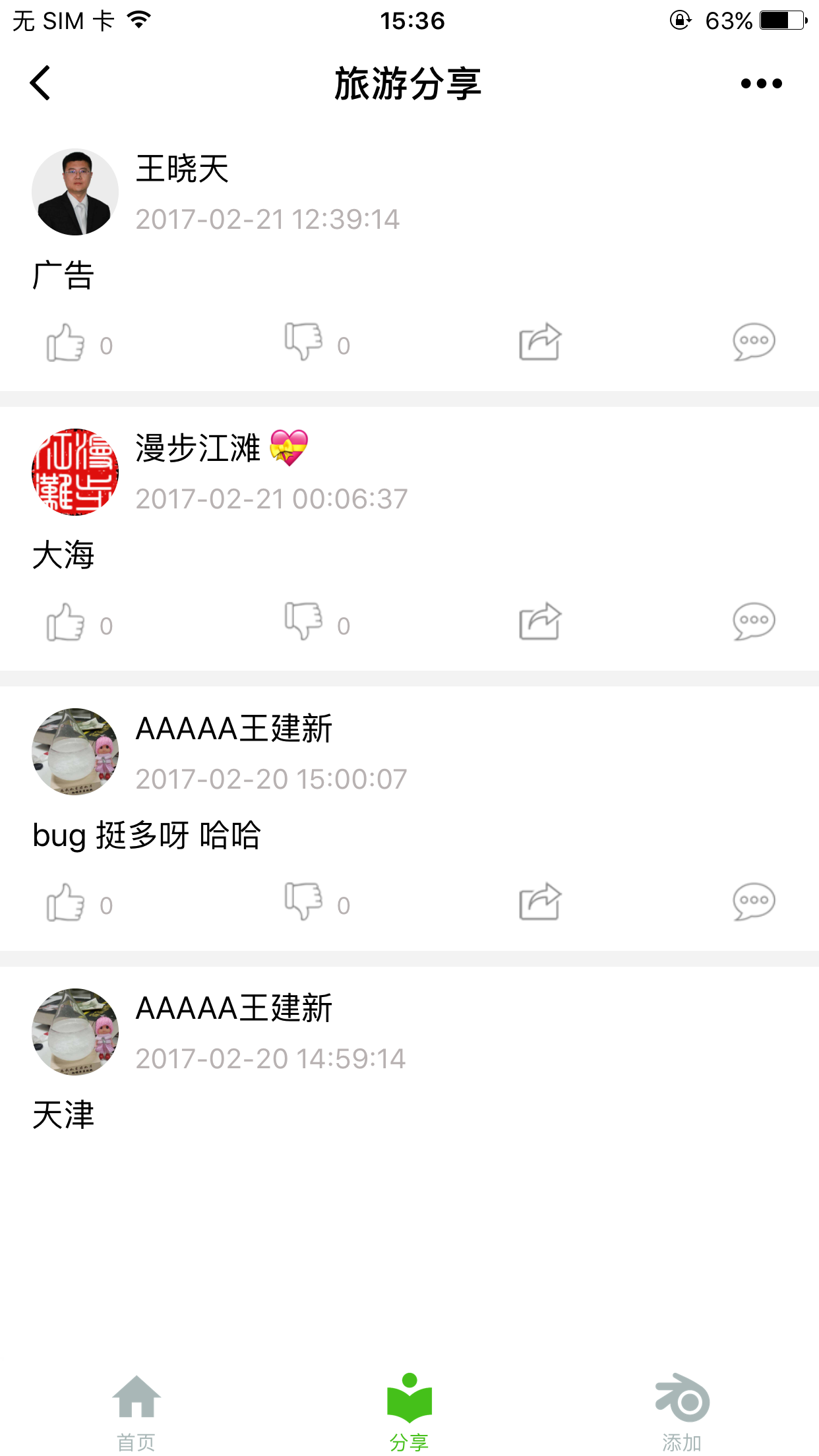The height and width of the screenshot is (1456, 819).
Task: Share 王晓天's 广告 post
Action: click(539, 342)
